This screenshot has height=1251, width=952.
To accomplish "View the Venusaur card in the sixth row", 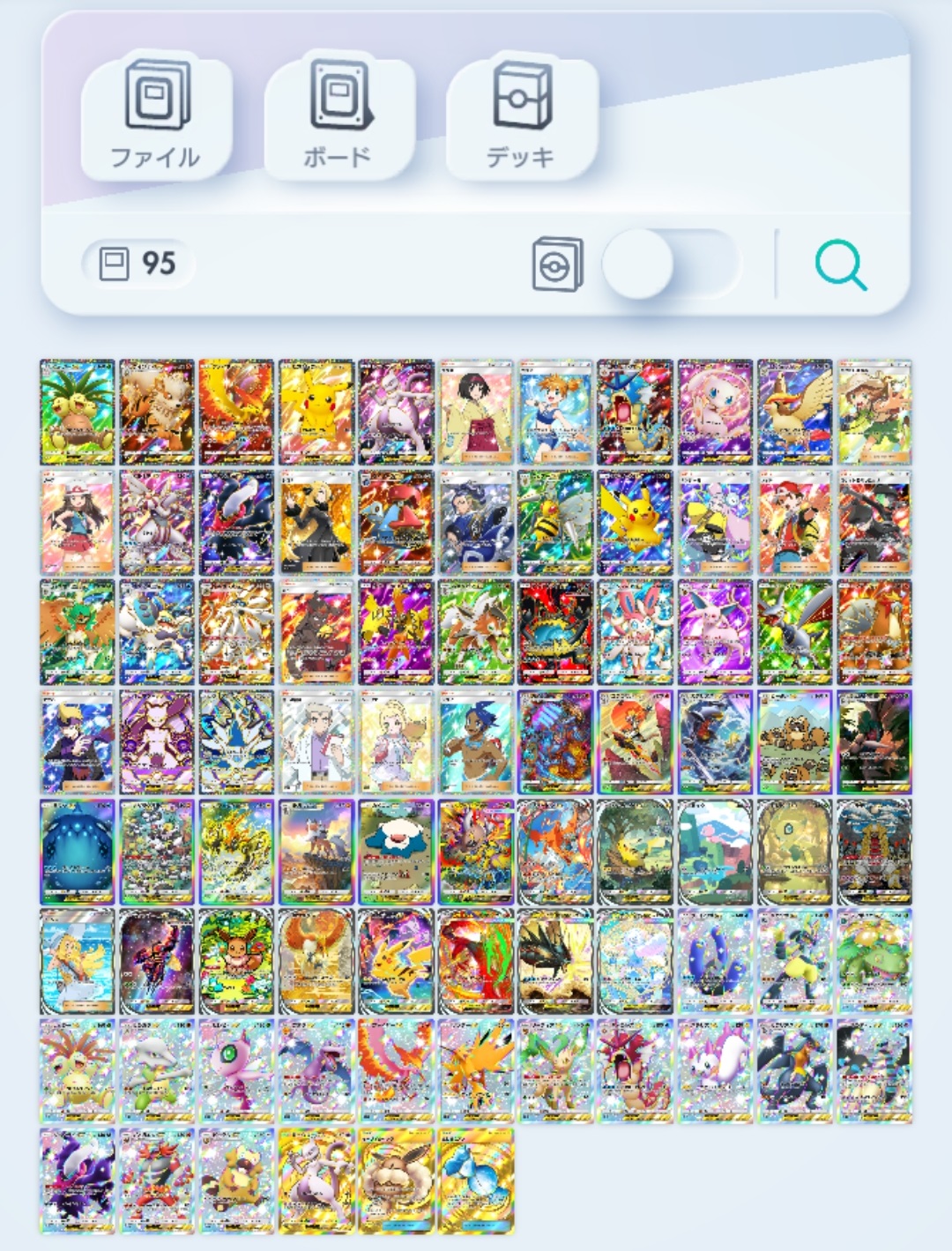I will pyautogui.click(x=874, y=962).
